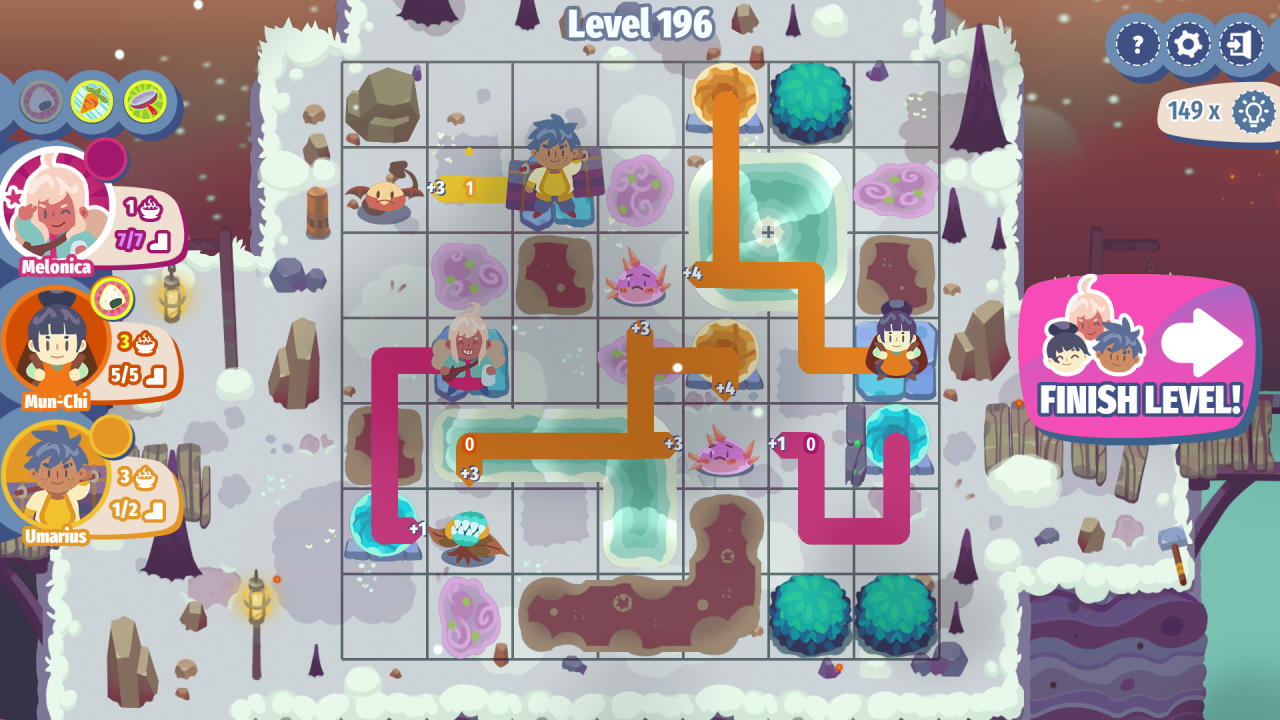The width and height of the screenshot is (1280, 720).
Task: Open the settings gear
Action: (1188, 44)
